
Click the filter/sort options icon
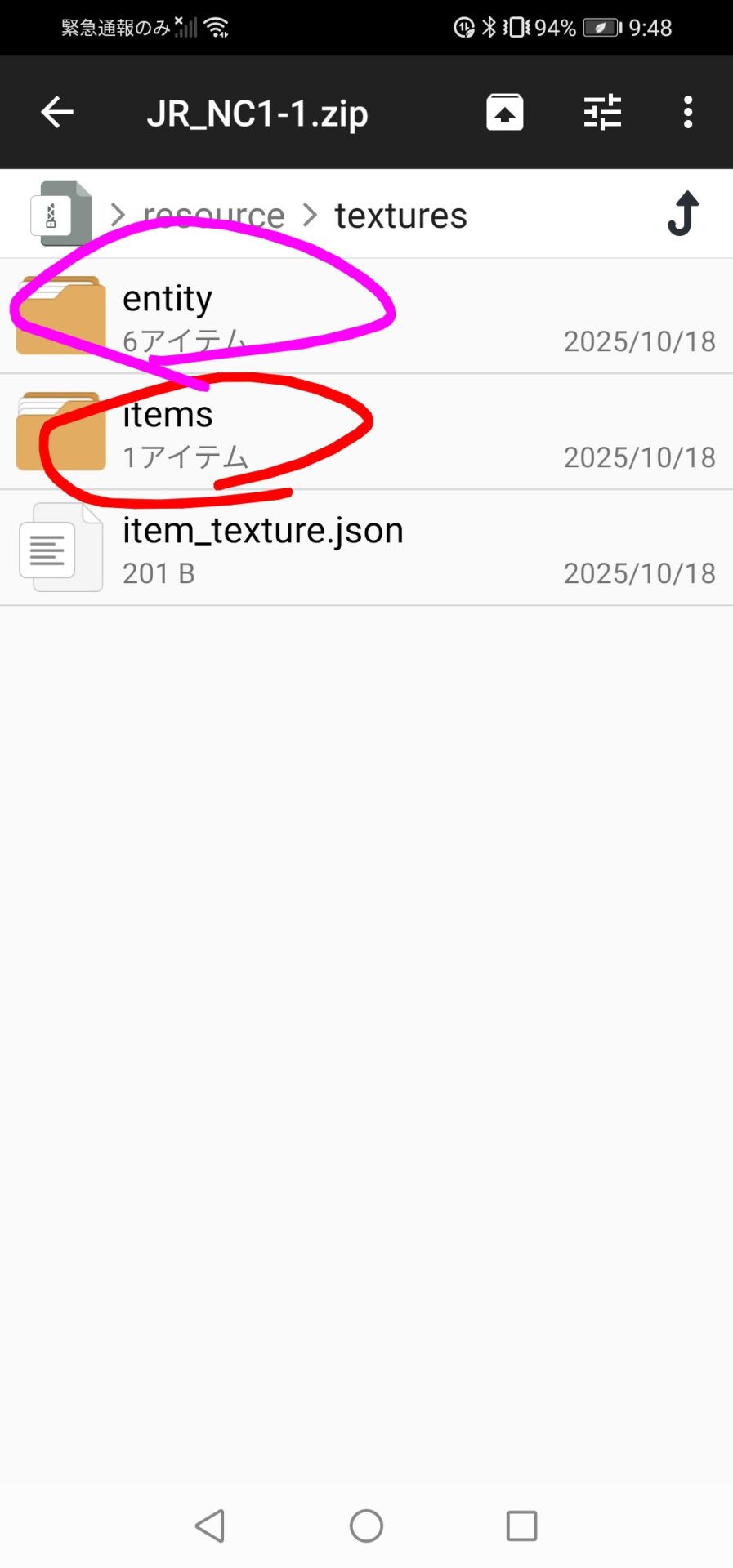(602, 112)
